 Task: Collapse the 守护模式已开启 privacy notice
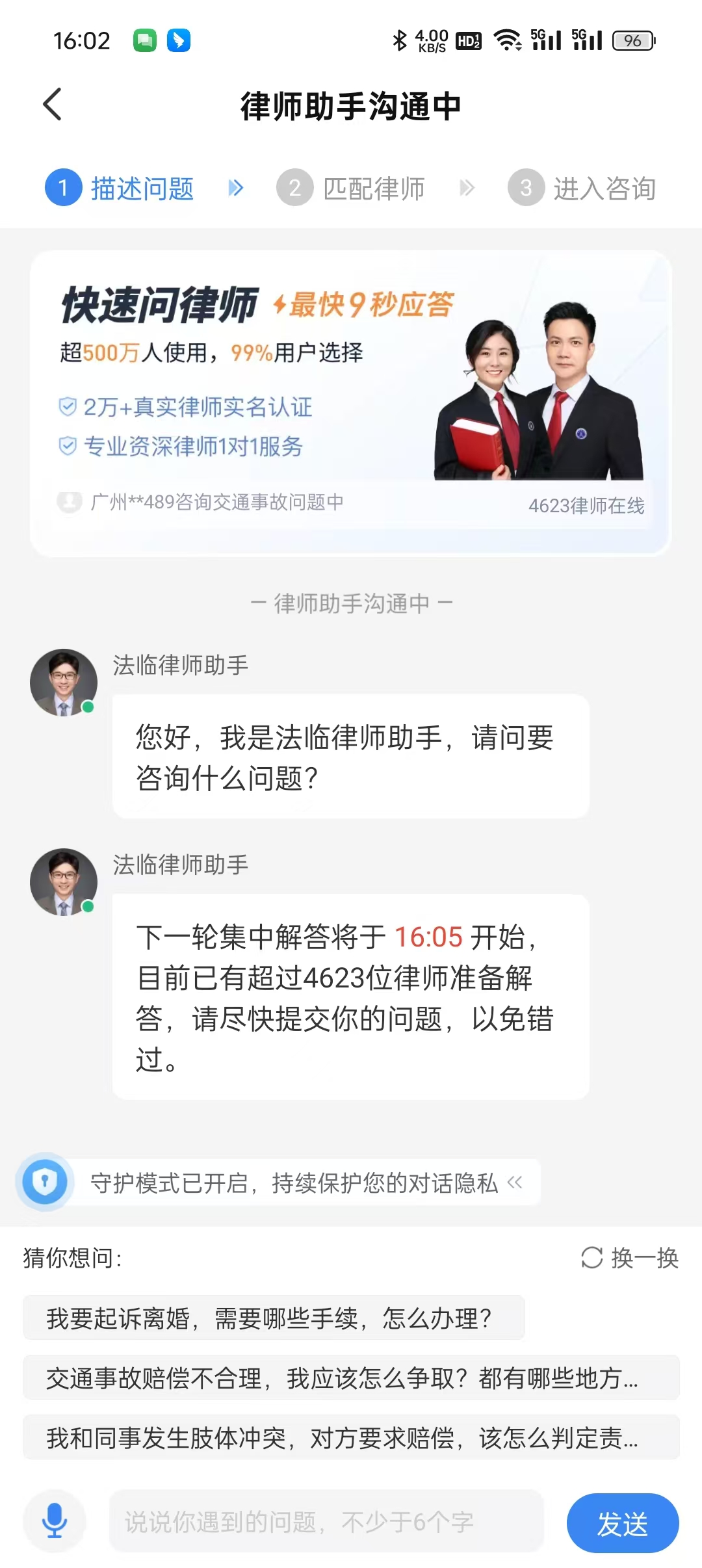tap(515, 1183)
